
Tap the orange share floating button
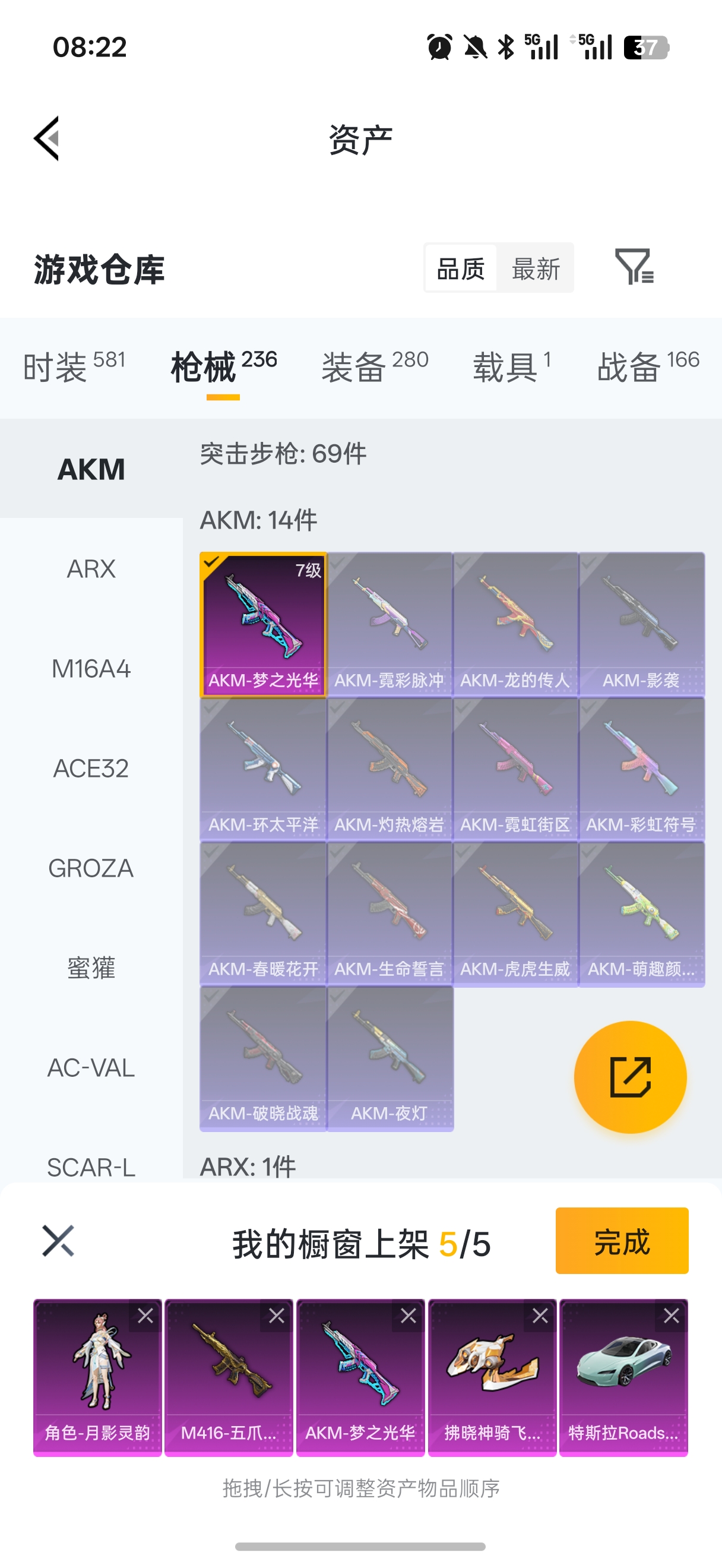pyautogui.click(x=630, y=1077)
